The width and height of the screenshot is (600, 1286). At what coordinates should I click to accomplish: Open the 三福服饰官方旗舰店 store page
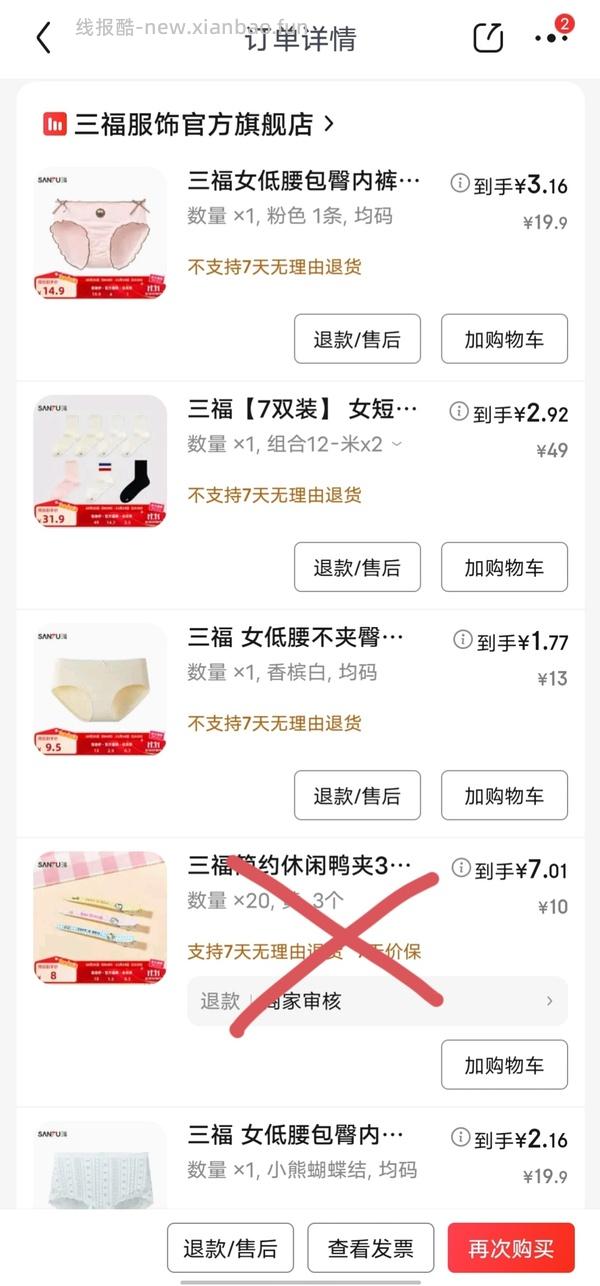coord(190,125)
